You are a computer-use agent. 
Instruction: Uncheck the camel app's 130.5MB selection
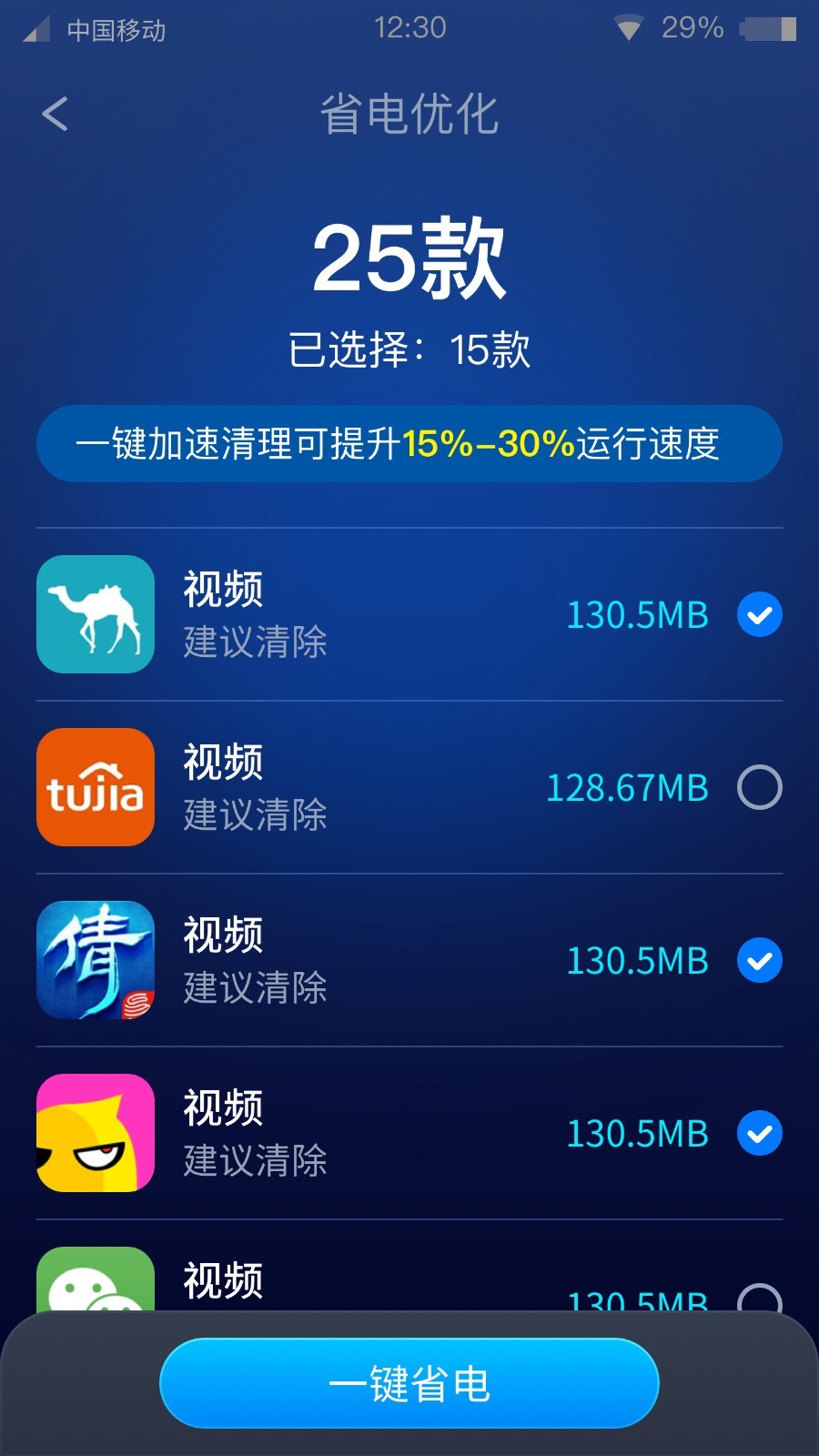pyautogui.click(x=760, y=614)
